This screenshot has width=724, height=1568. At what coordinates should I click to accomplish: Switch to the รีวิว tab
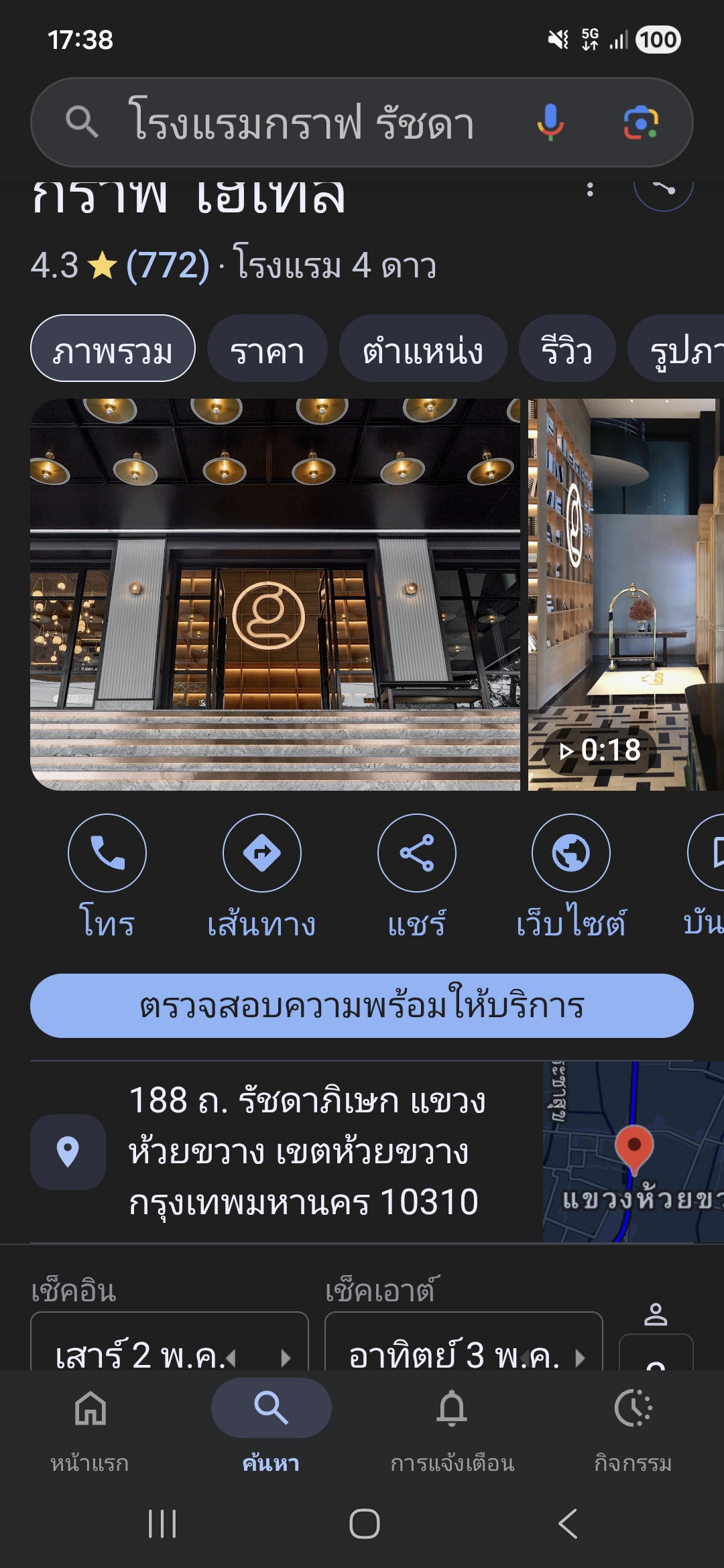(x=566, y=350)
